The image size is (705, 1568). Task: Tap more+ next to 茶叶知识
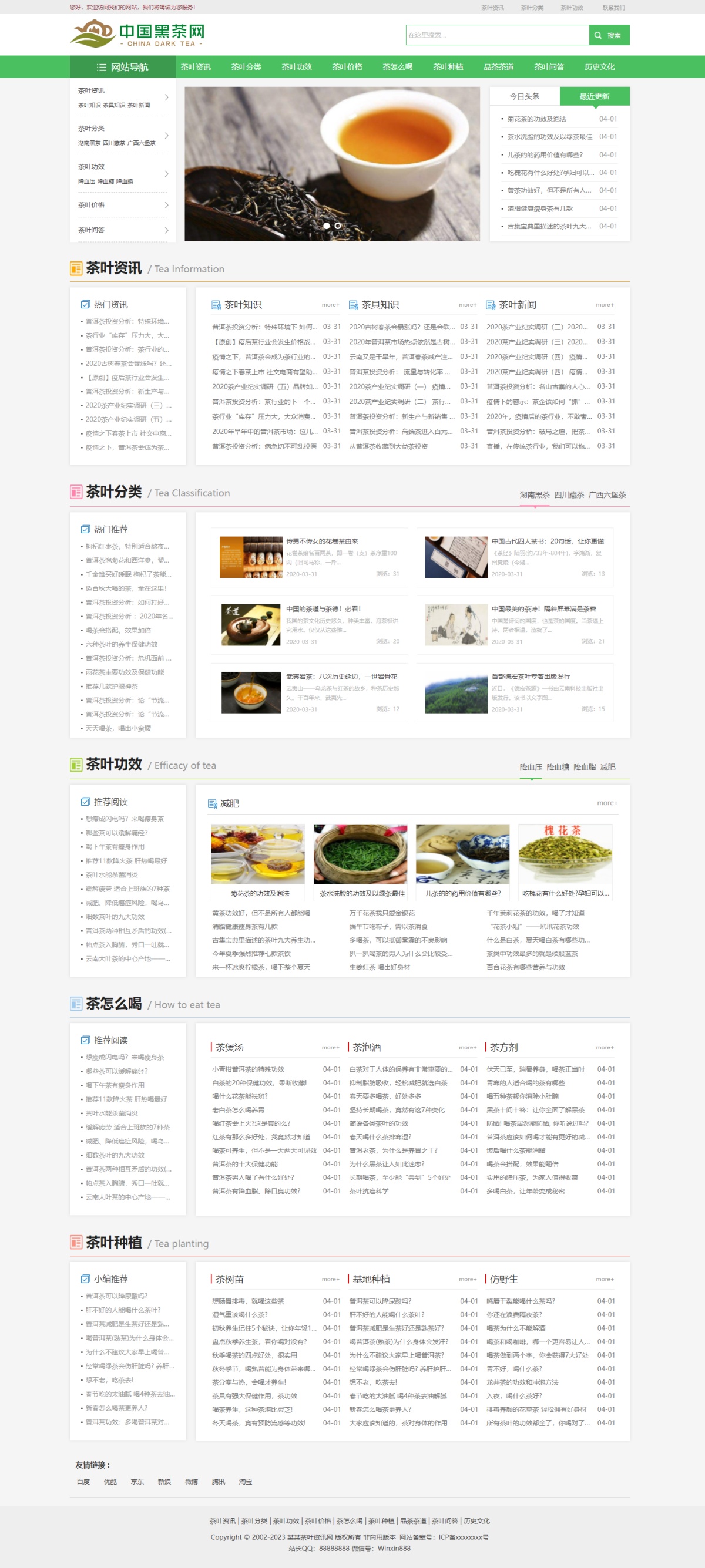coord(331,305)
